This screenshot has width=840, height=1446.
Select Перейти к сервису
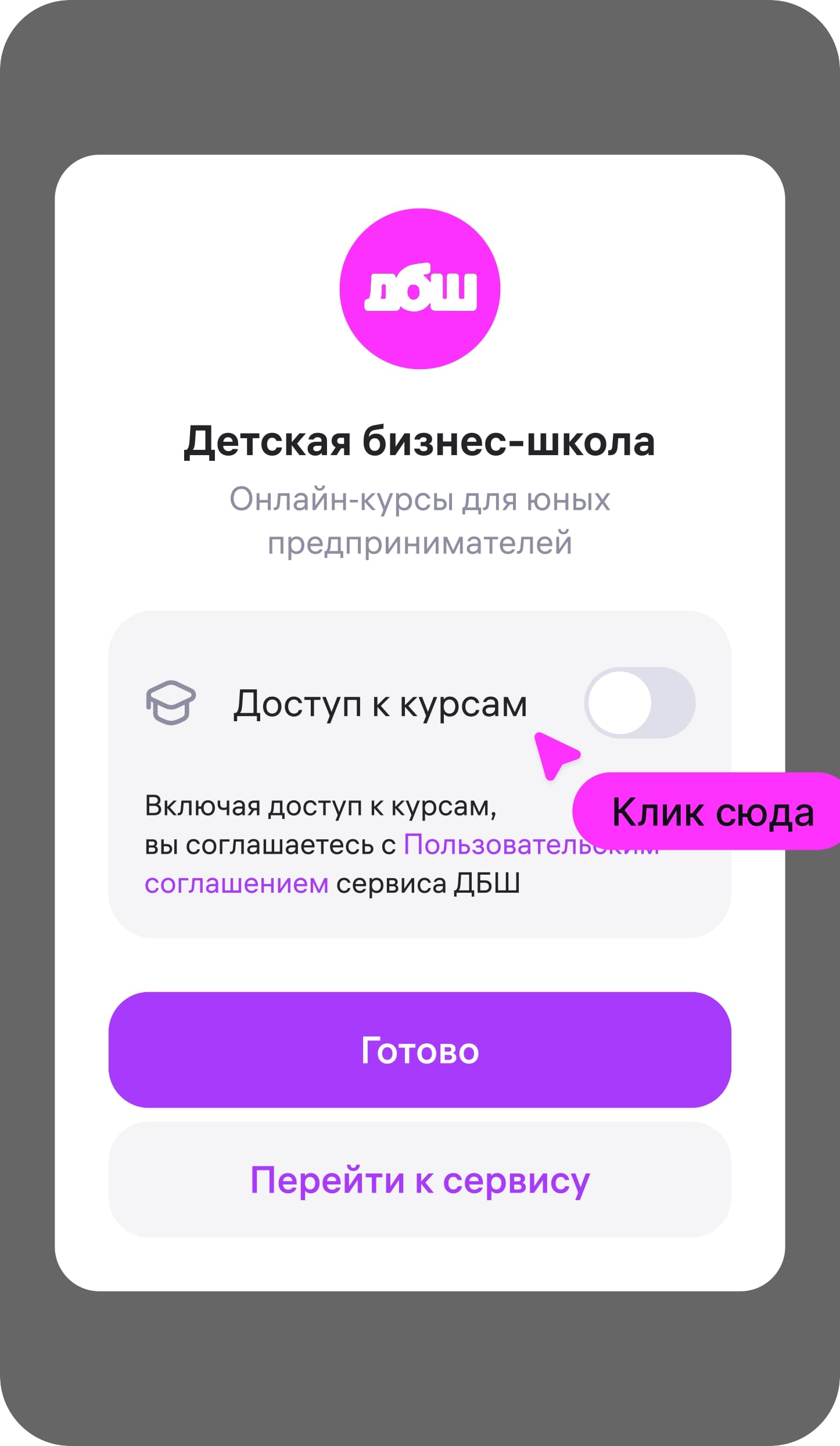pyautogui.click(x=420, y=1179)
